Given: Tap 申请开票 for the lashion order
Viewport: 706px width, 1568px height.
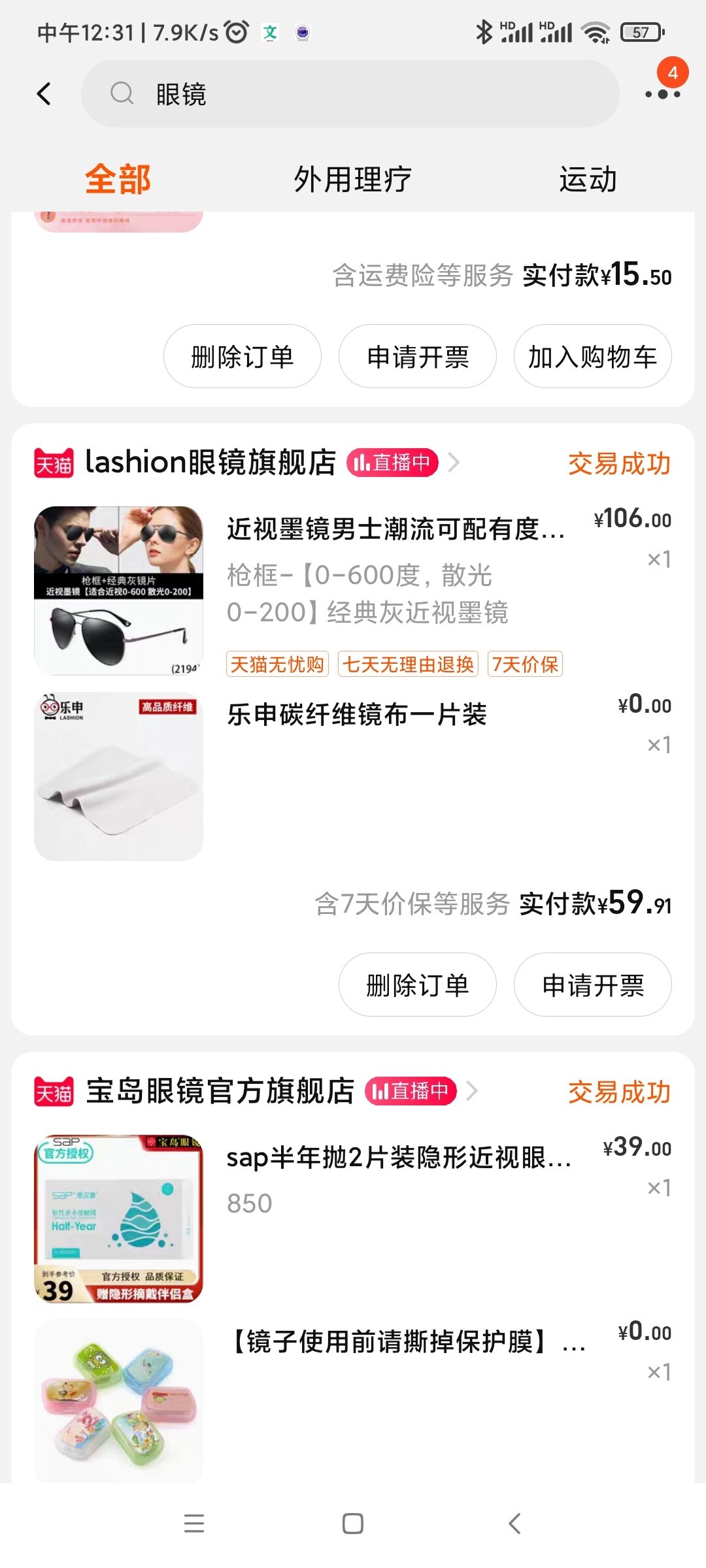Looking at the screenshot, I should 592,985.
